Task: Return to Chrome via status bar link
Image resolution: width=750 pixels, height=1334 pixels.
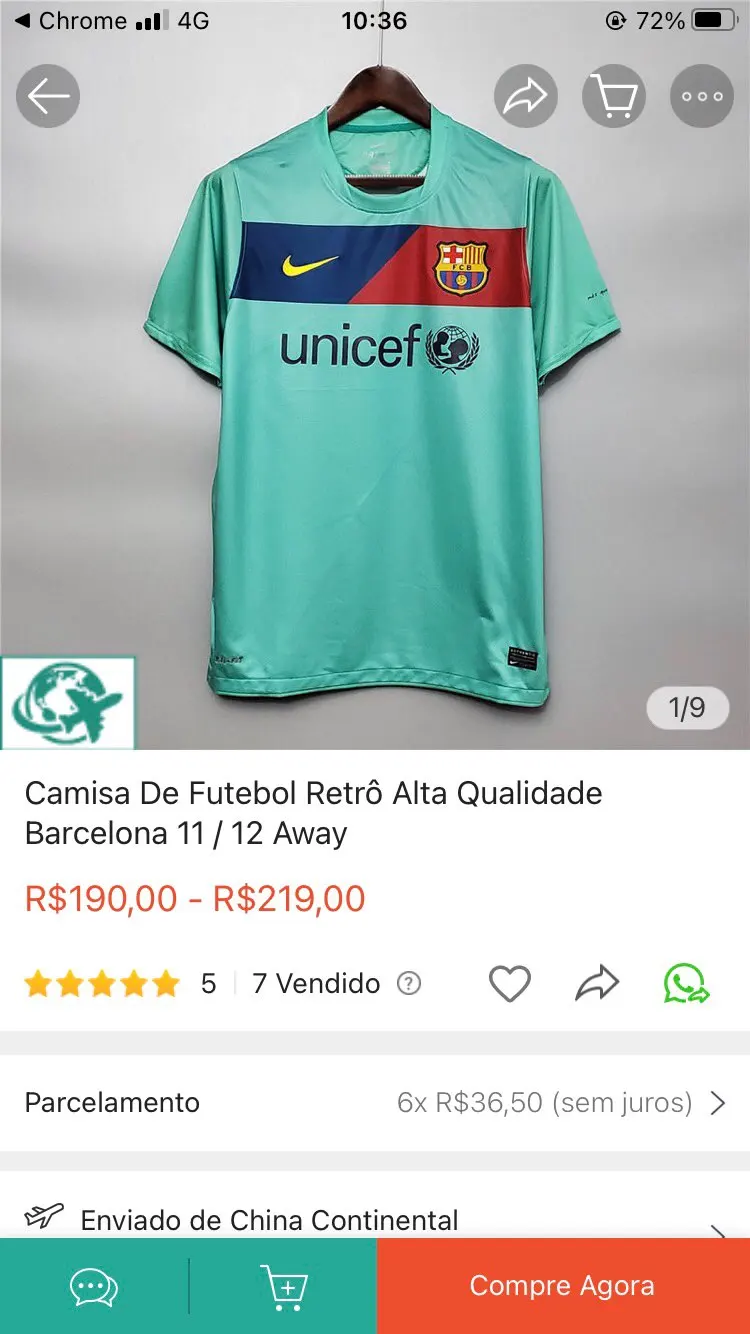Action: point(70,21)
